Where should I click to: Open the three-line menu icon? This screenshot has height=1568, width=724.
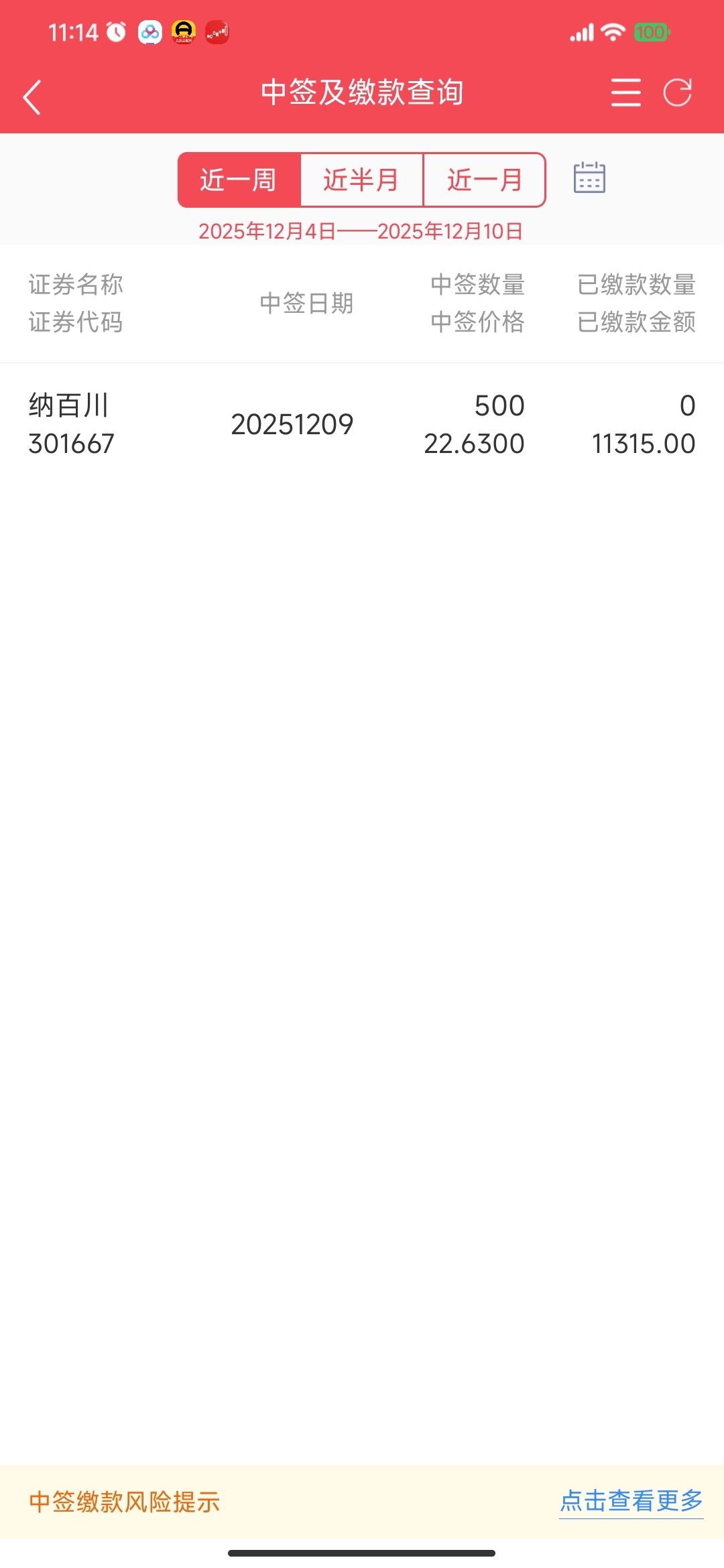point(625,92)
